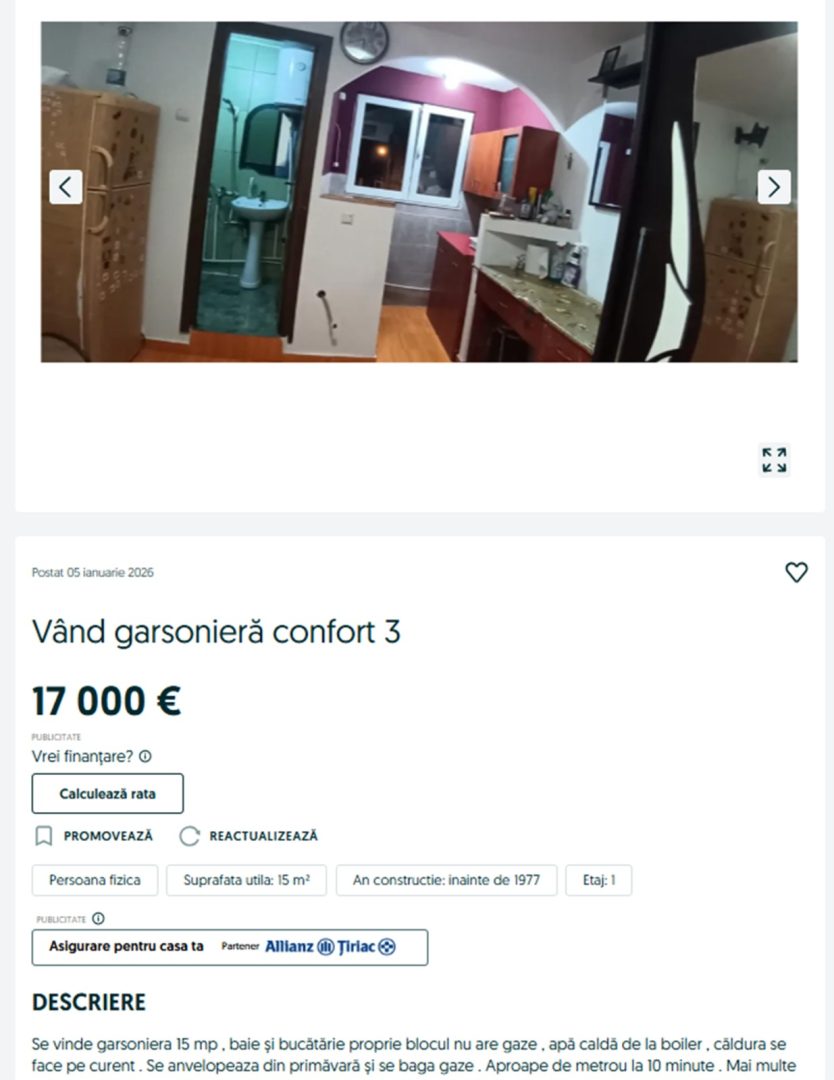Open the Allianz Țiriac home insurance offer
834x1080 pixels.
230,947
